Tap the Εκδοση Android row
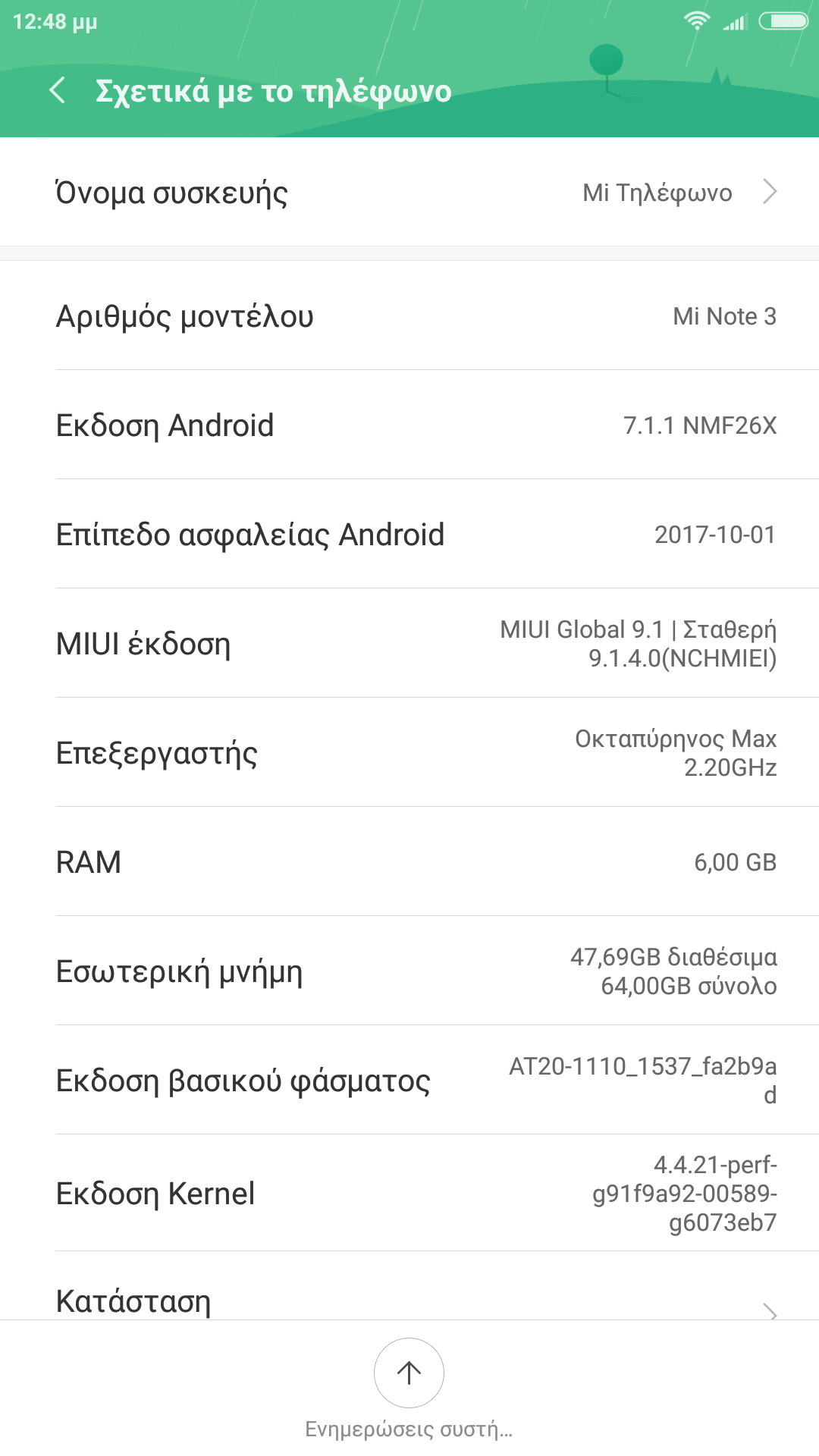 [409, 425]
